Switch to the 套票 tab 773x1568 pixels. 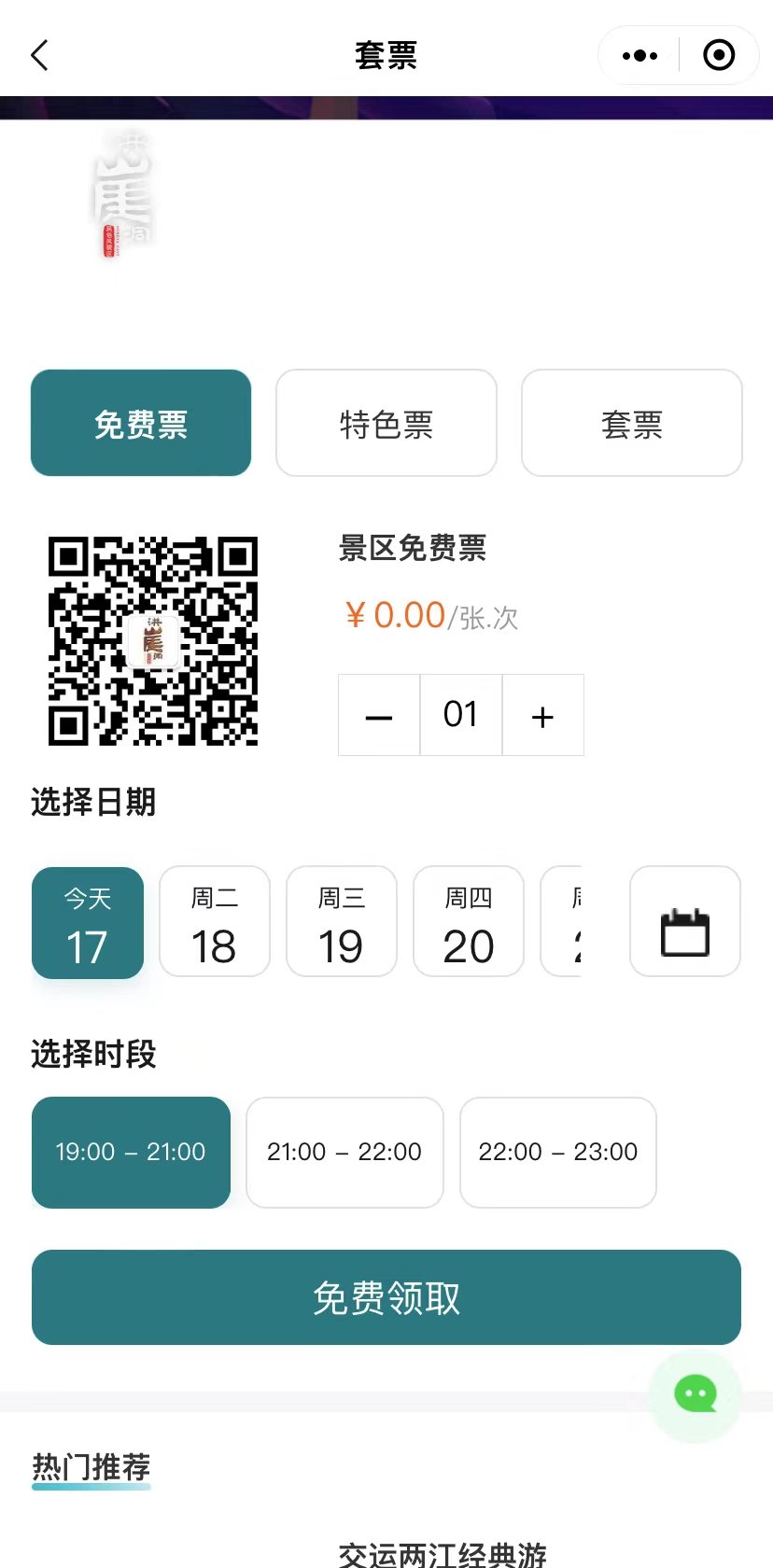coord(632,423)
